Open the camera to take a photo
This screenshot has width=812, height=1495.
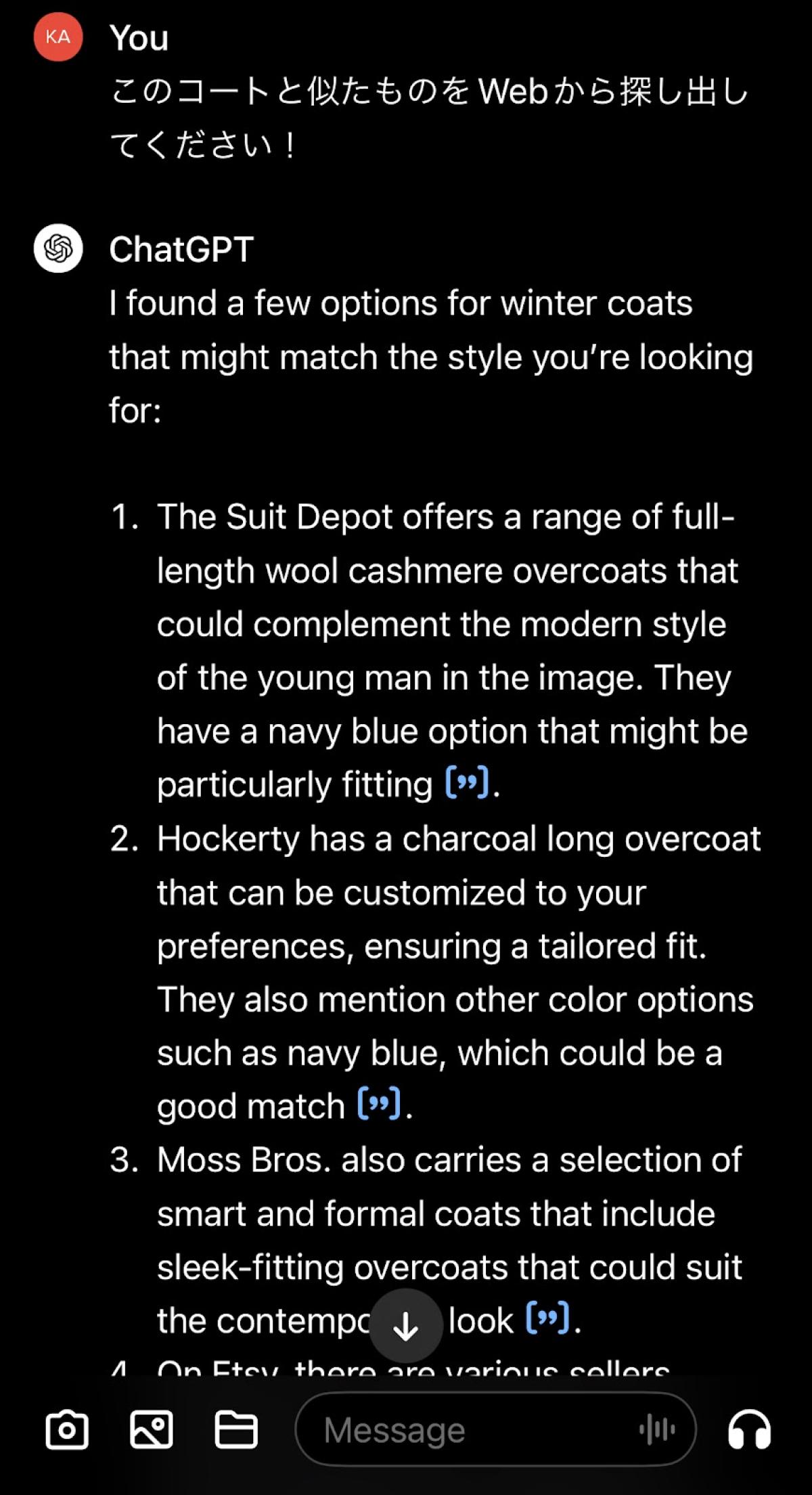pos(66,1430)
